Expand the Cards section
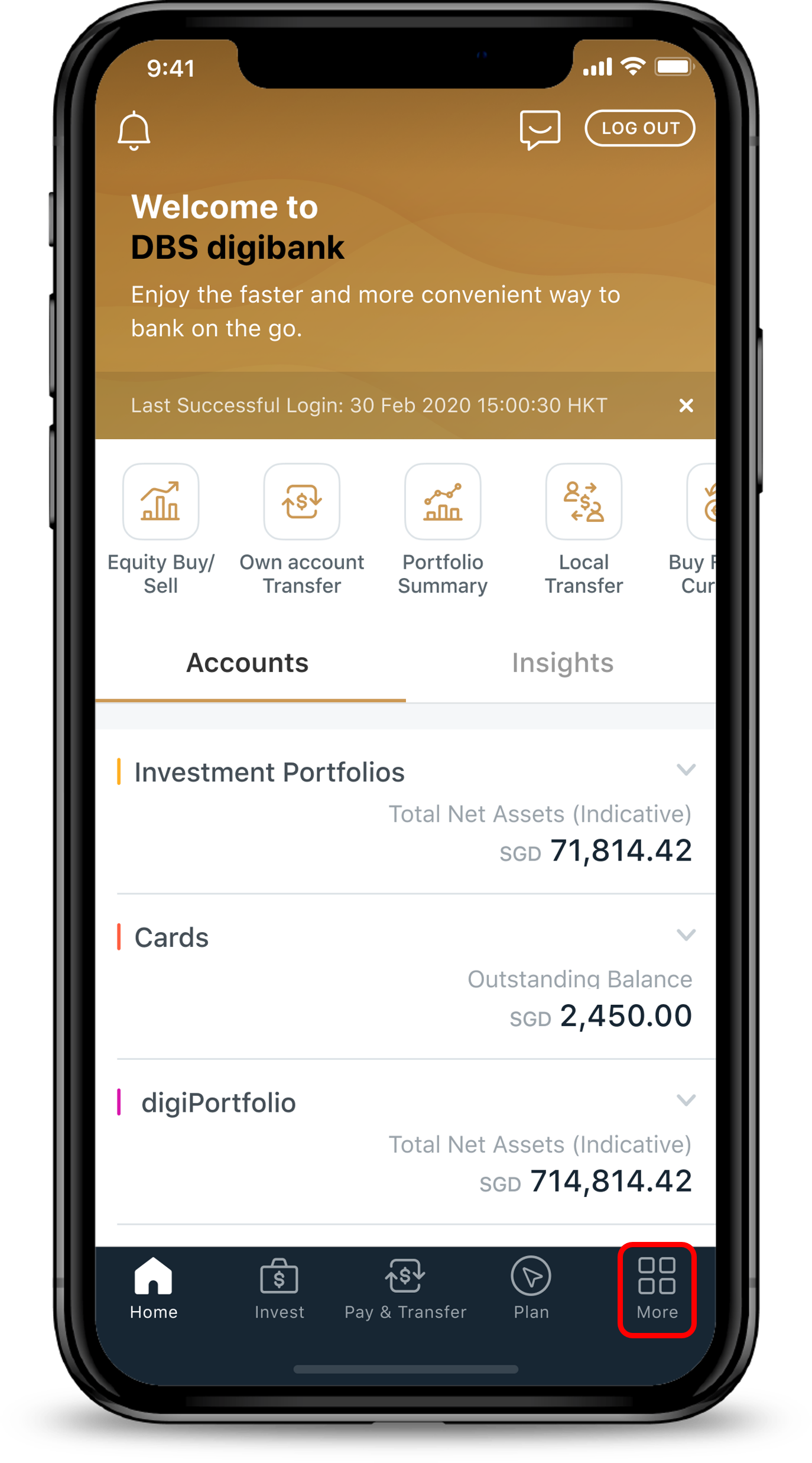 click(x=686, y=935)
